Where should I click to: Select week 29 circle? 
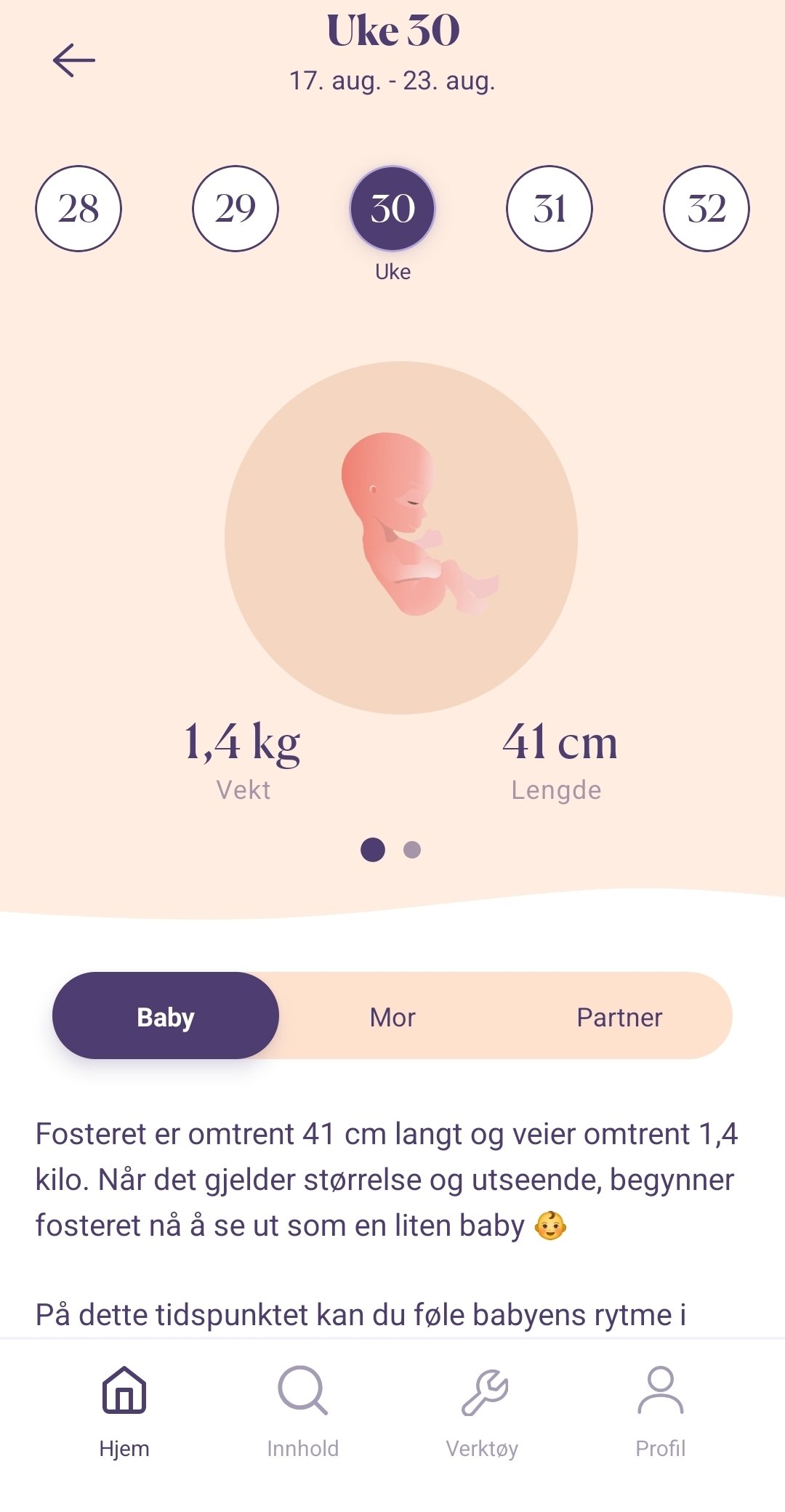(235, 209)
